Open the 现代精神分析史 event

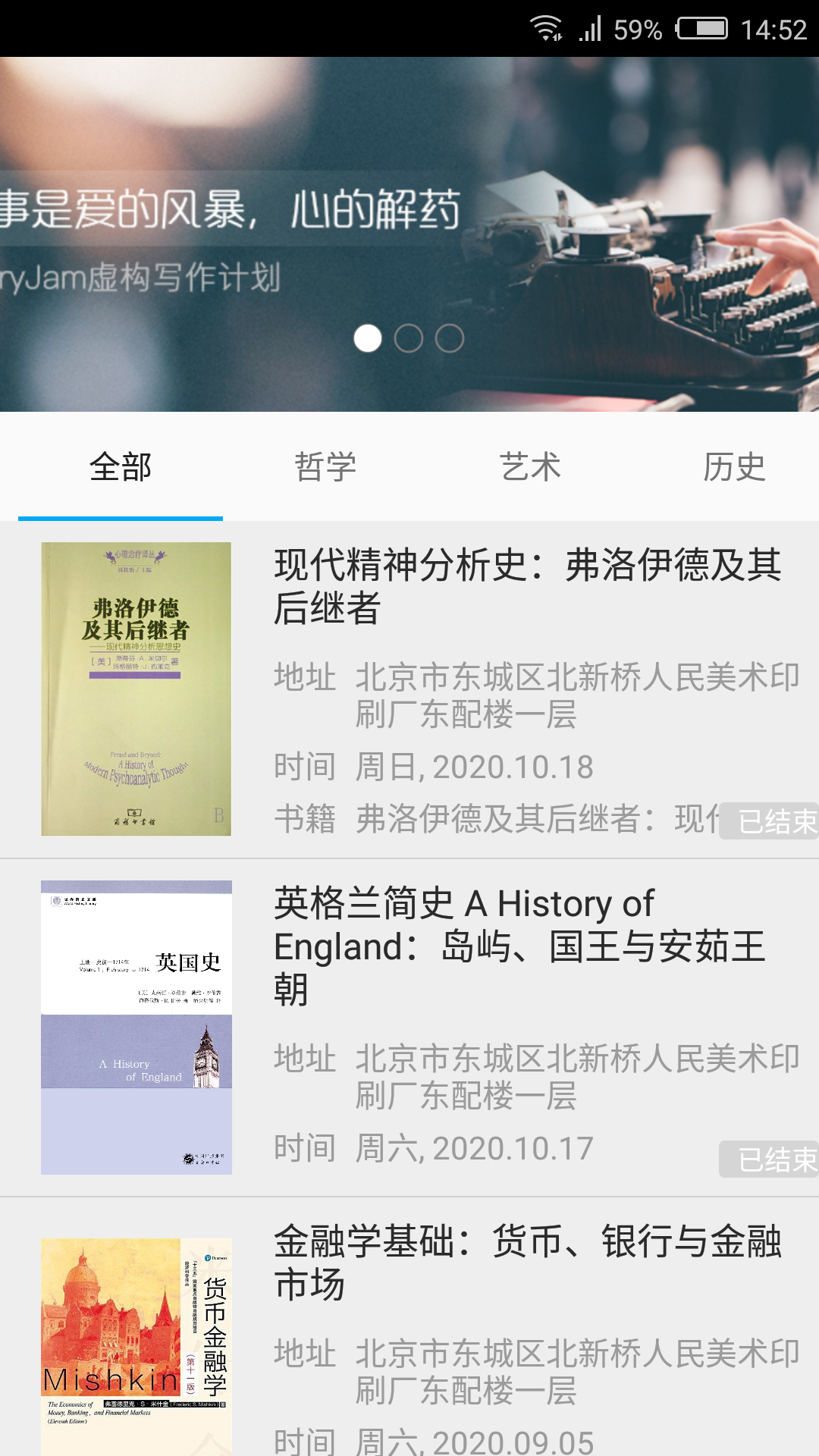tap(526, 585)
